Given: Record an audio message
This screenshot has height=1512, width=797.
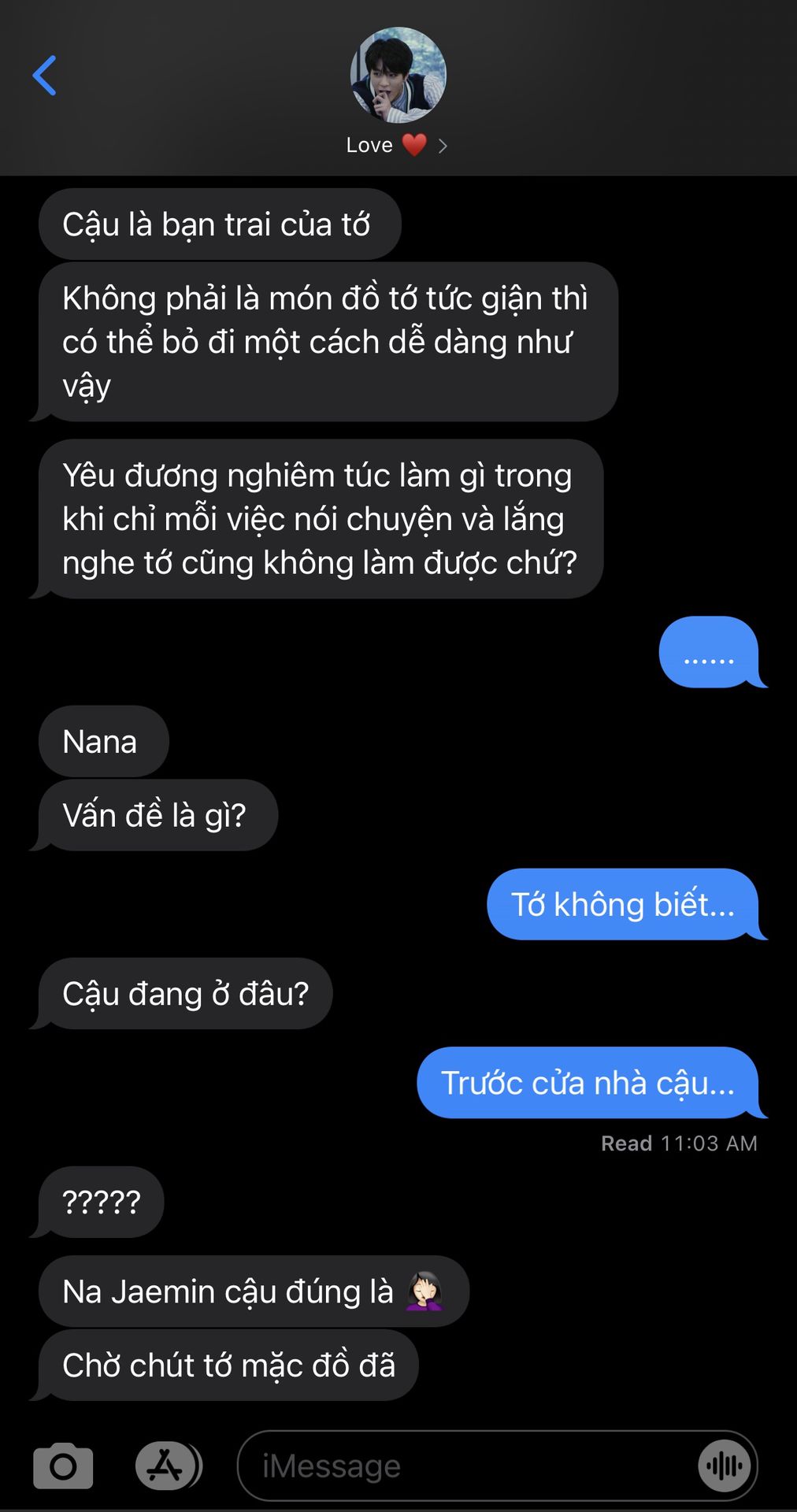Looking at the screenshot, I should (724, 1466).
